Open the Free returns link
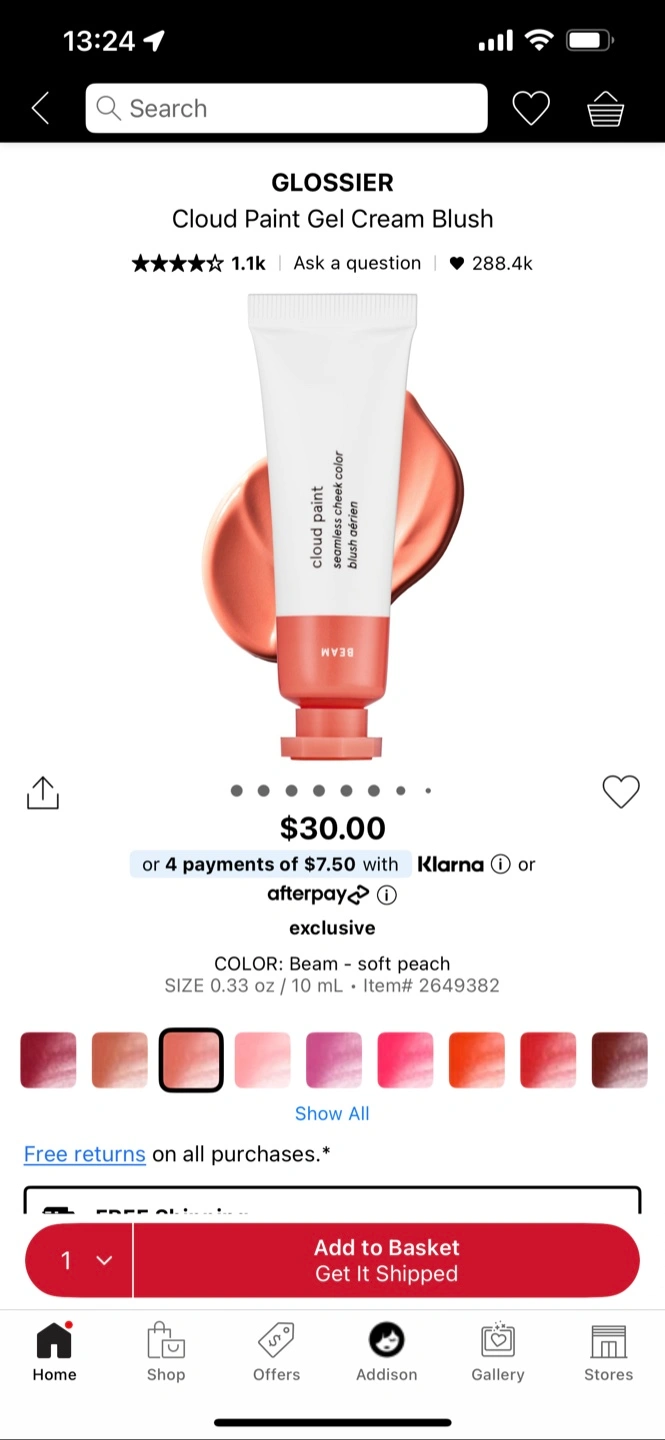Screen dimensions: 665x1440 85,1154
